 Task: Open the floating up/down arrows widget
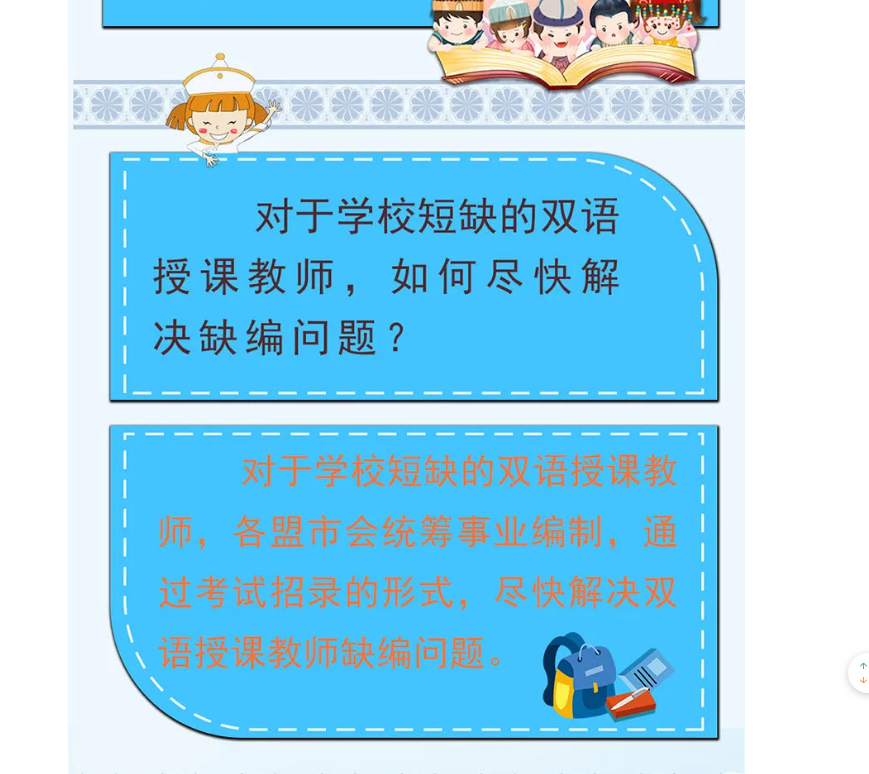[862, 673]
